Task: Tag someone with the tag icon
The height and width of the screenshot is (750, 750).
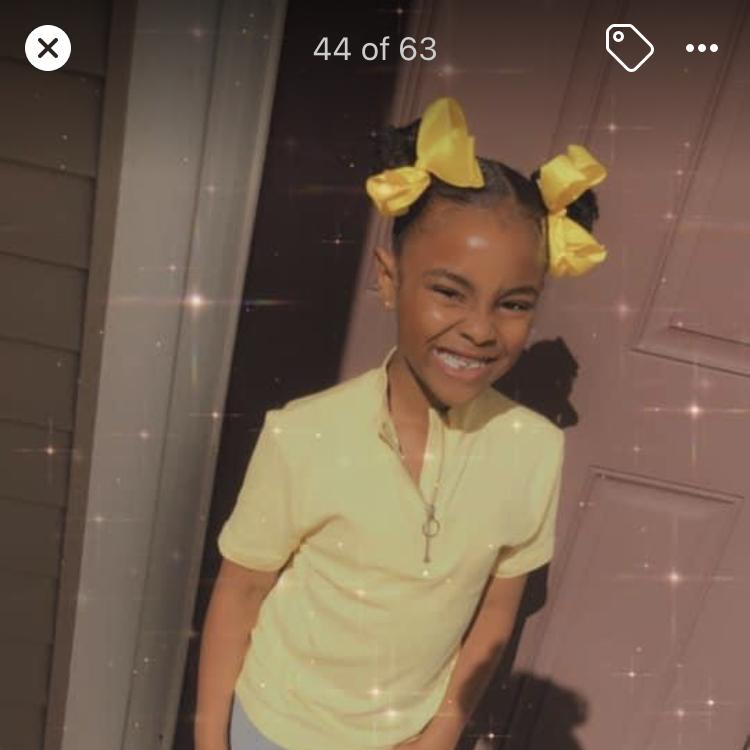Action: [629, 47]
